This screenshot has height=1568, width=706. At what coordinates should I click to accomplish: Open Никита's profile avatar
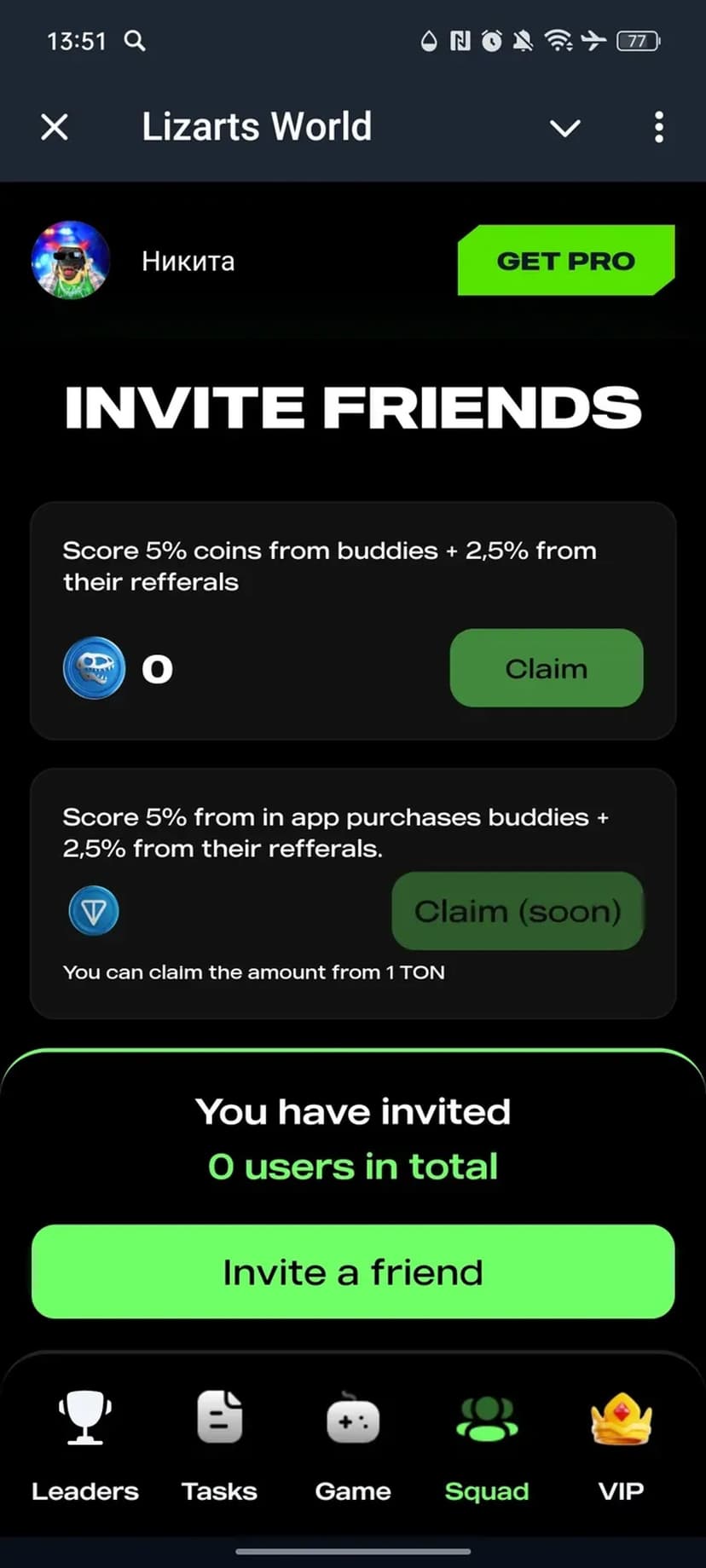71,261
